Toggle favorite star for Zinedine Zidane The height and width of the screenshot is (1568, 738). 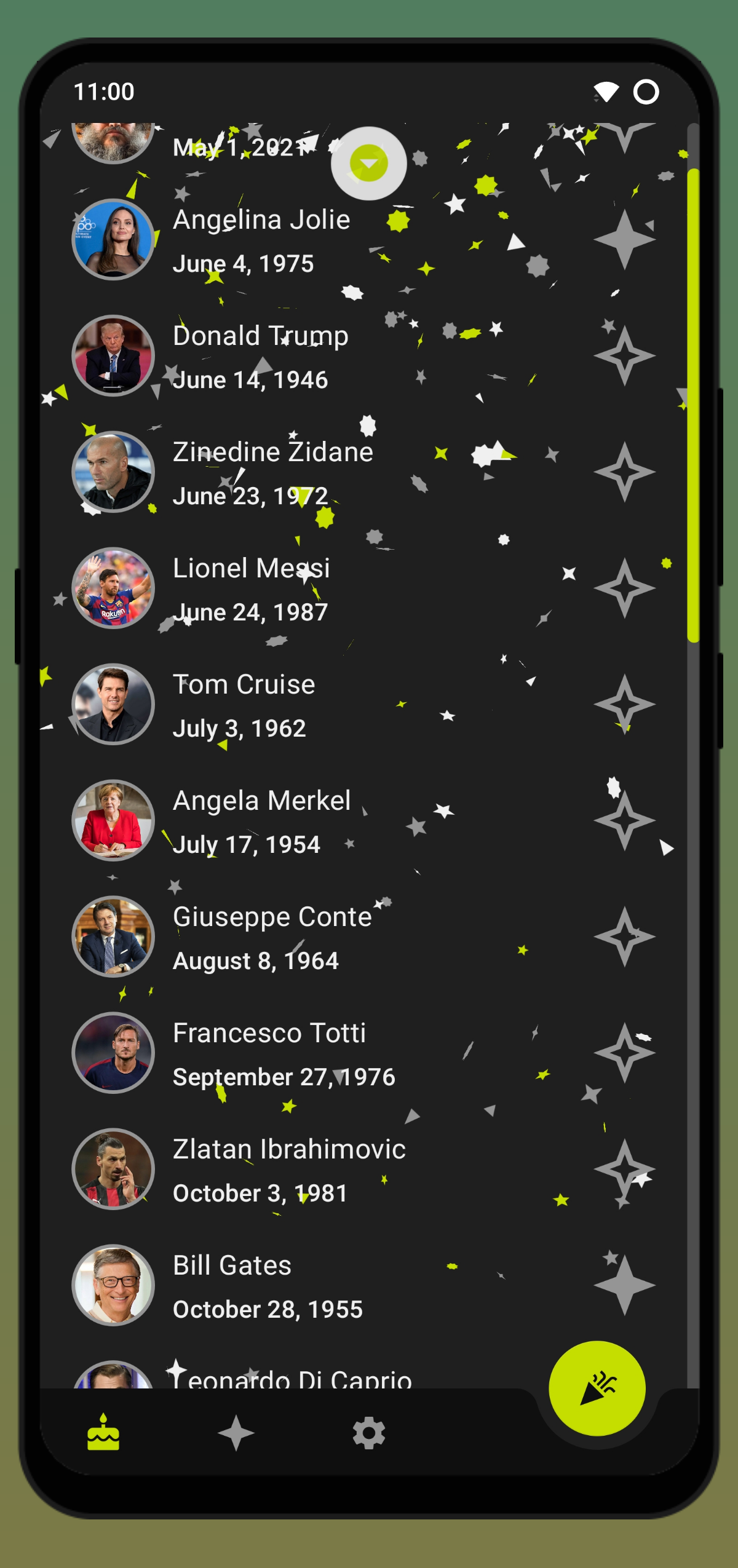pyautogui.click(x=624, y=472)
